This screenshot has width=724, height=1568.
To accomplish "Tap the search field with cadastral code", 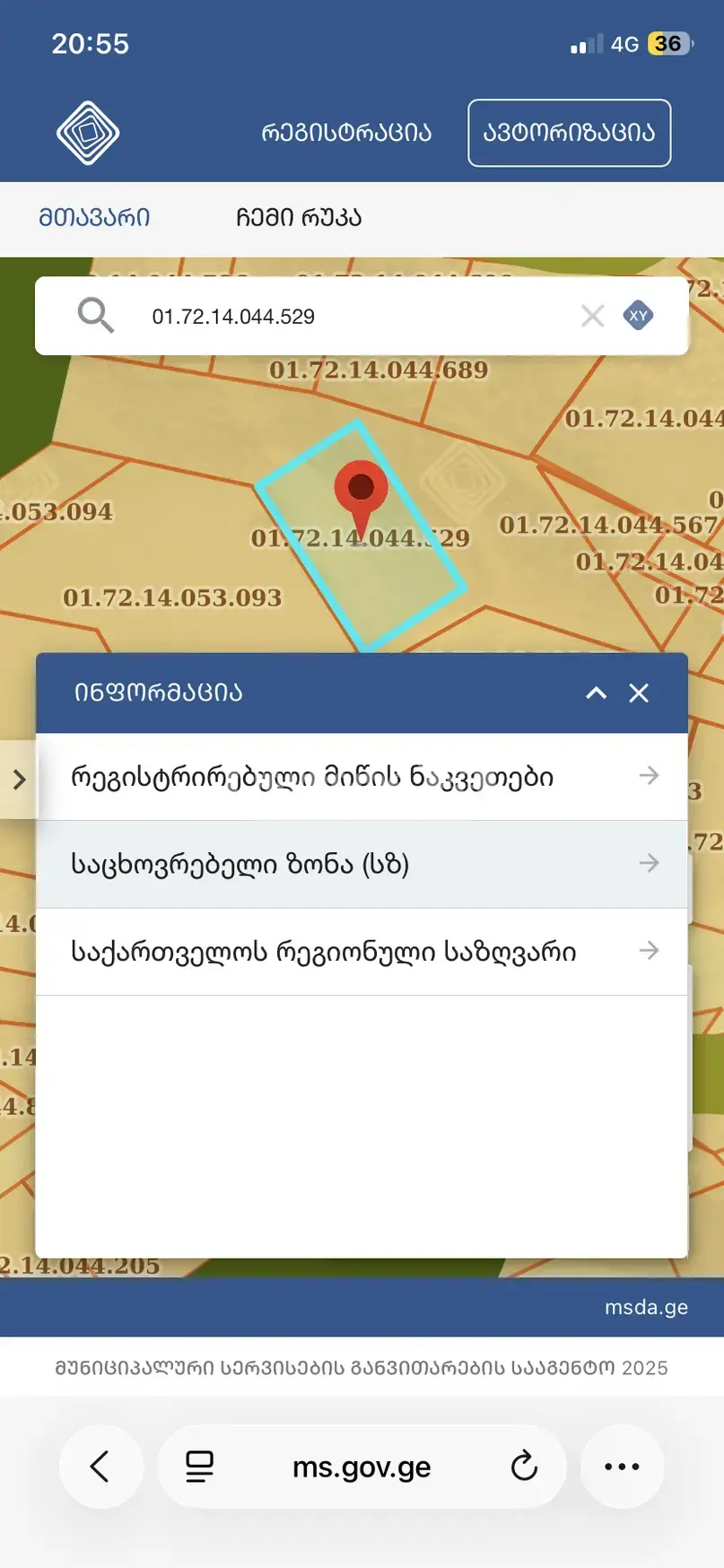I will click(359, 317).
